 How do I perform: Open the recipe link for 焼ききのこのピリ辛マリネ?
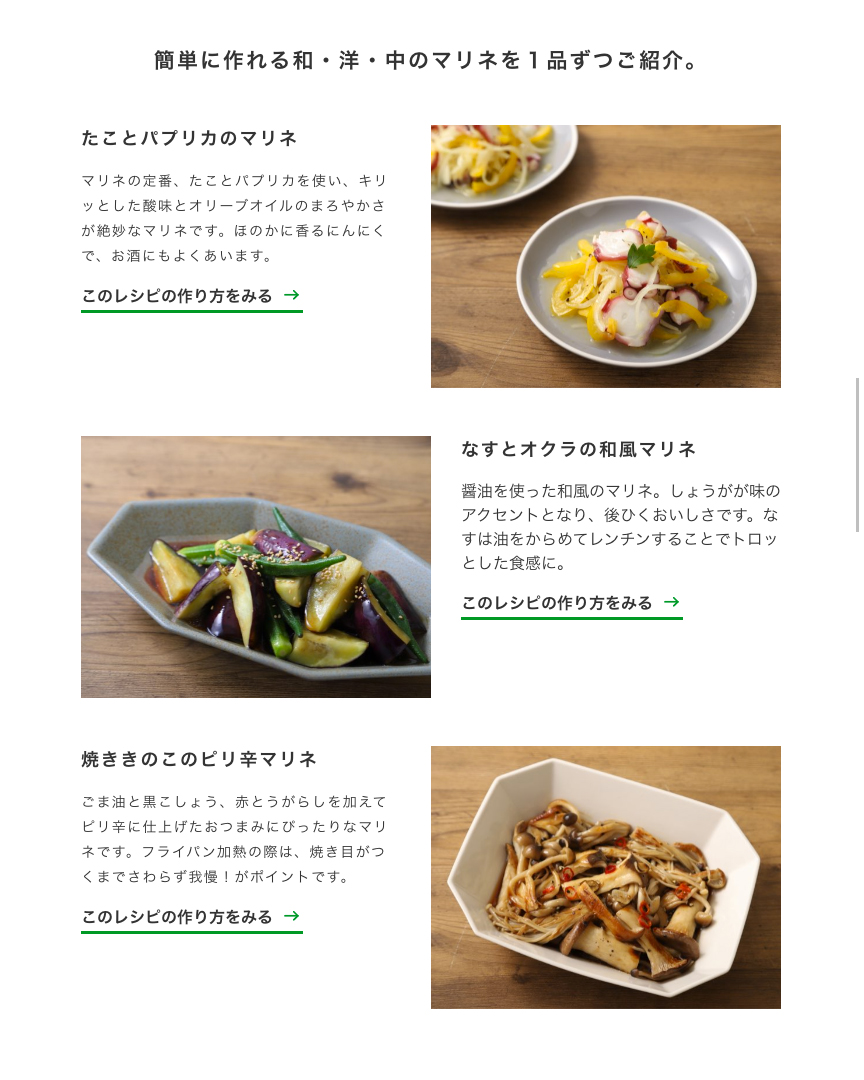pos(190,917)
